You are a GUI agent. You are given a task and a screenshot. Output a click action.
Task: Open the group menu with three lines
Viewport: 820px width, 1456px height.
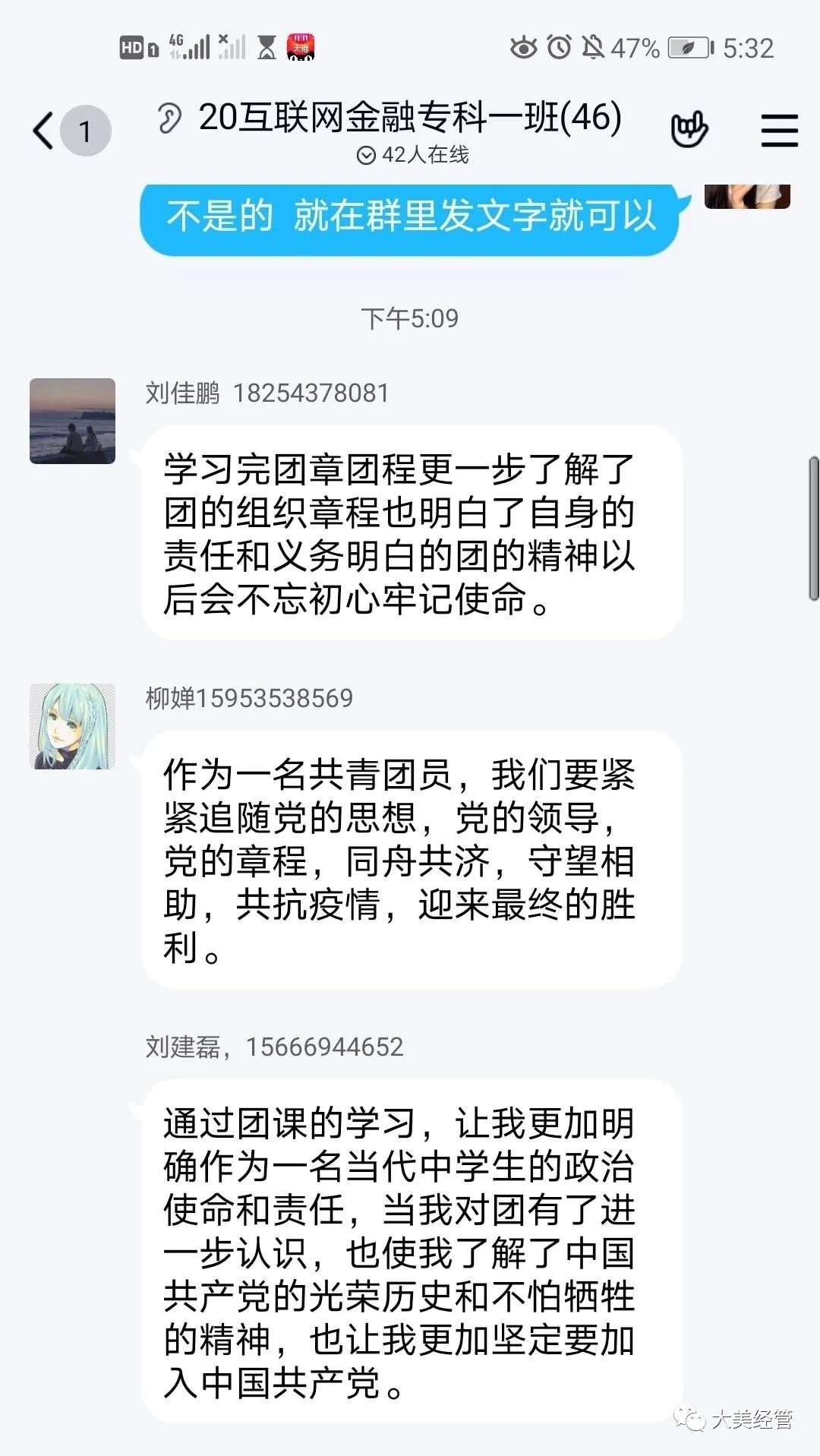pyautogui.click(x=780, y=131)
